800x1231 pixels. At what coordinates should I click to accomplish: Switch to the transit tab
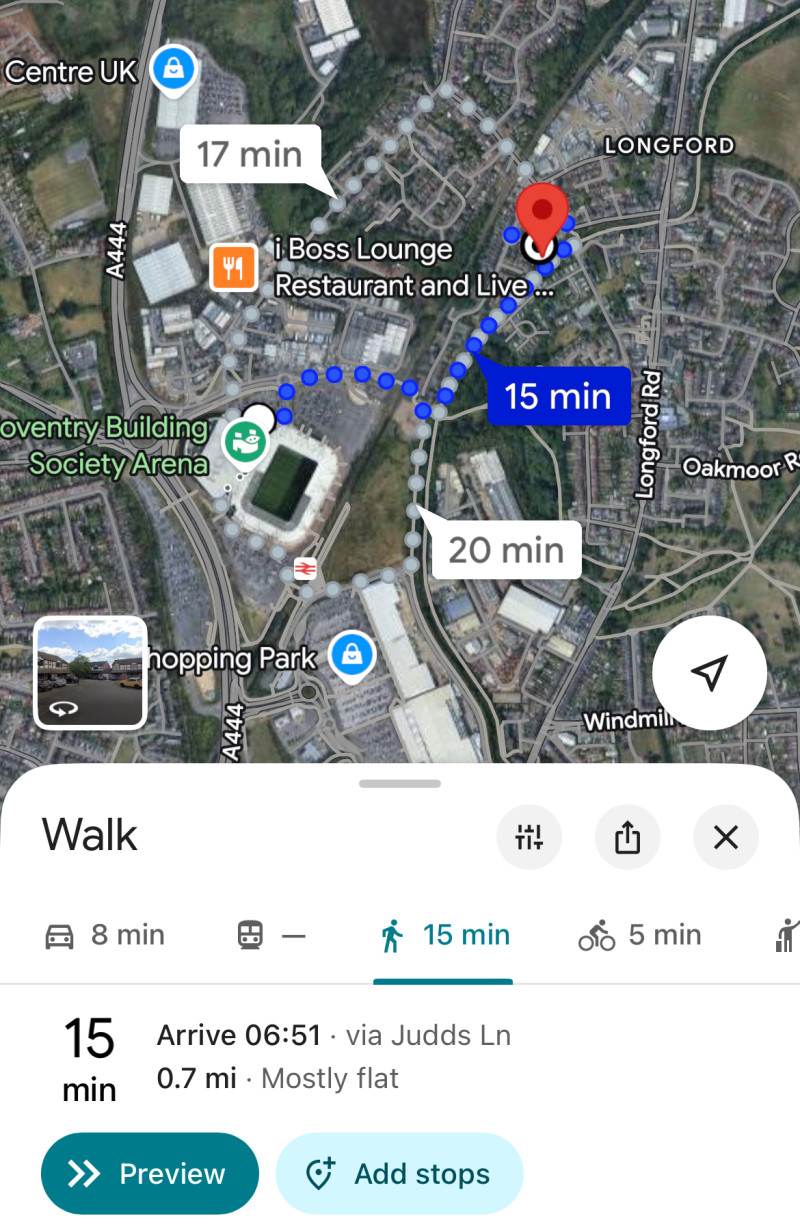[x=270, y=935]
